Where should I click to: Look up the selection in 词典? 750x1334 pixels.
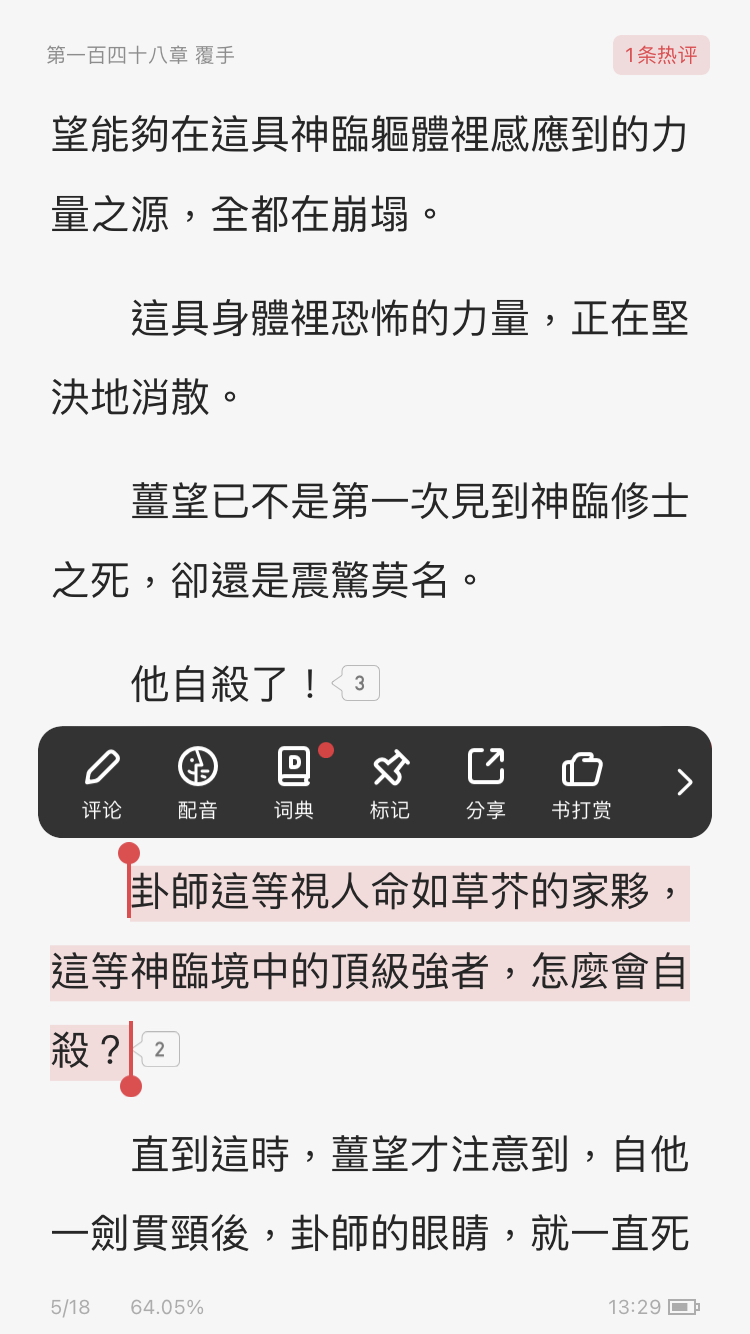coord(294,782)
